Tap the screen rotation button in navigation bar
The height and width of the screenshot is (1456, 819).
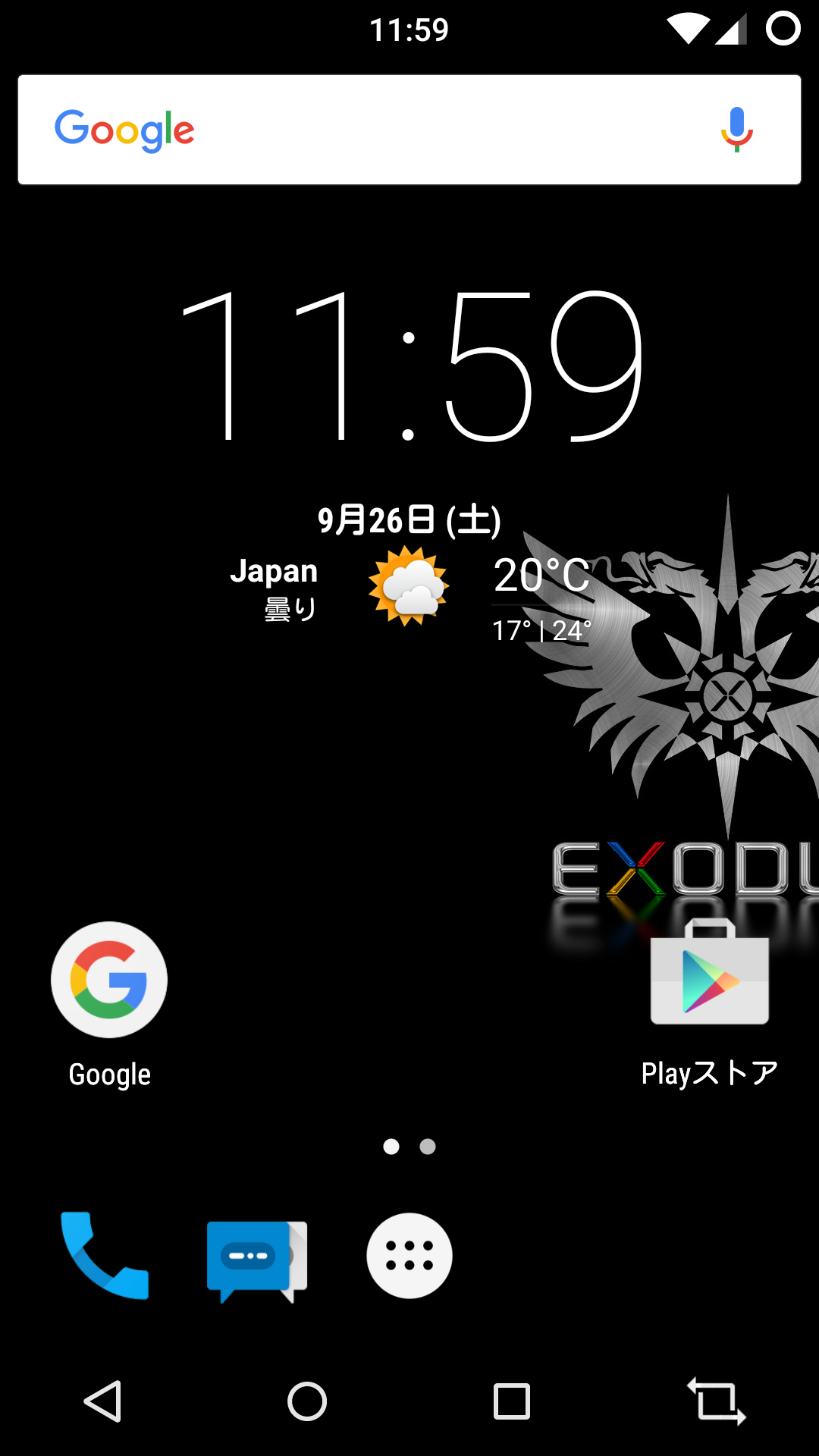coord(717,1401)
